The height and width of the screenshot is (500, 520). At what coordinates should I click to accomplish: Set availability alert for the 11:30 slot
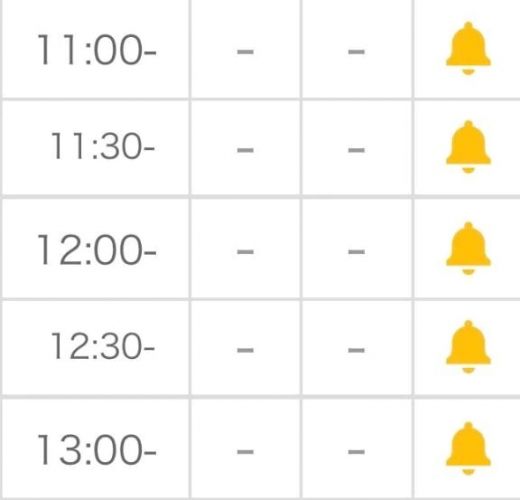click(x=468, y=147)
